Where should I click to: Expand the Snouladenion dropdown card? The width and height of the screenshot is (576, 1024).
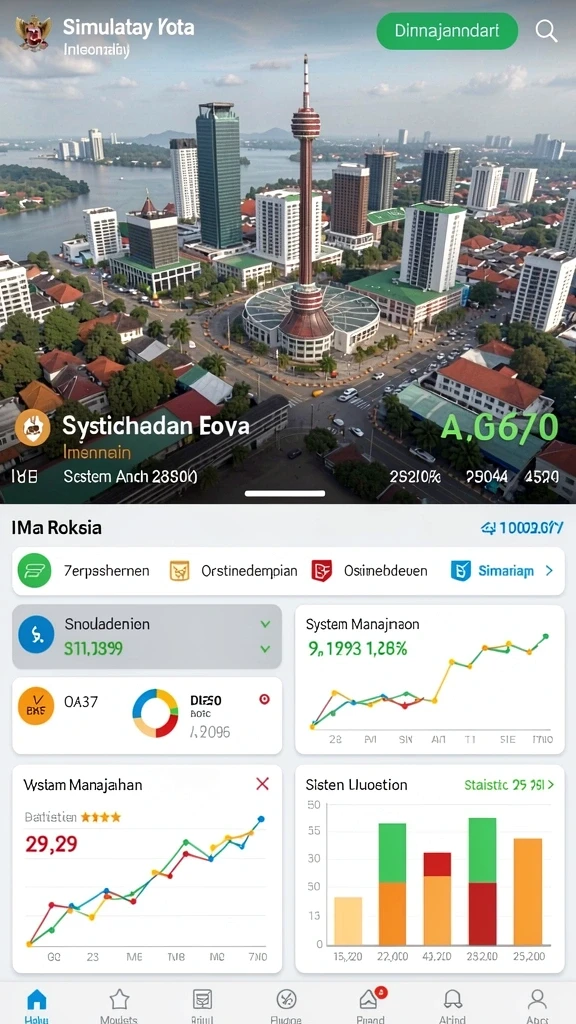147,637
